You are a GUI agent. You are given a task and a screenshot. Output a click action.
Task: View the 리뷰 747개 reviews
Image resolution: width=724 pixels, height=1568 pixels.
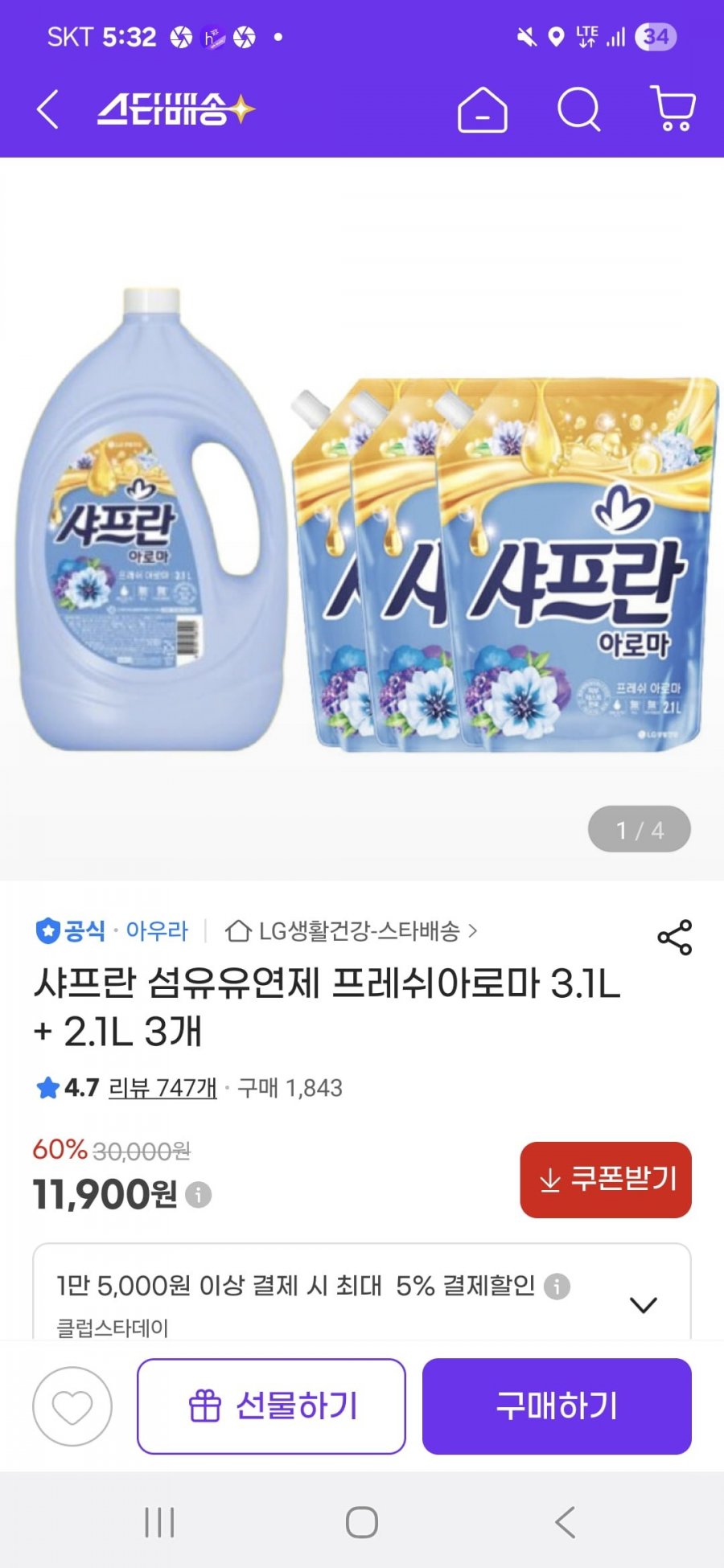pos(162,1088)
